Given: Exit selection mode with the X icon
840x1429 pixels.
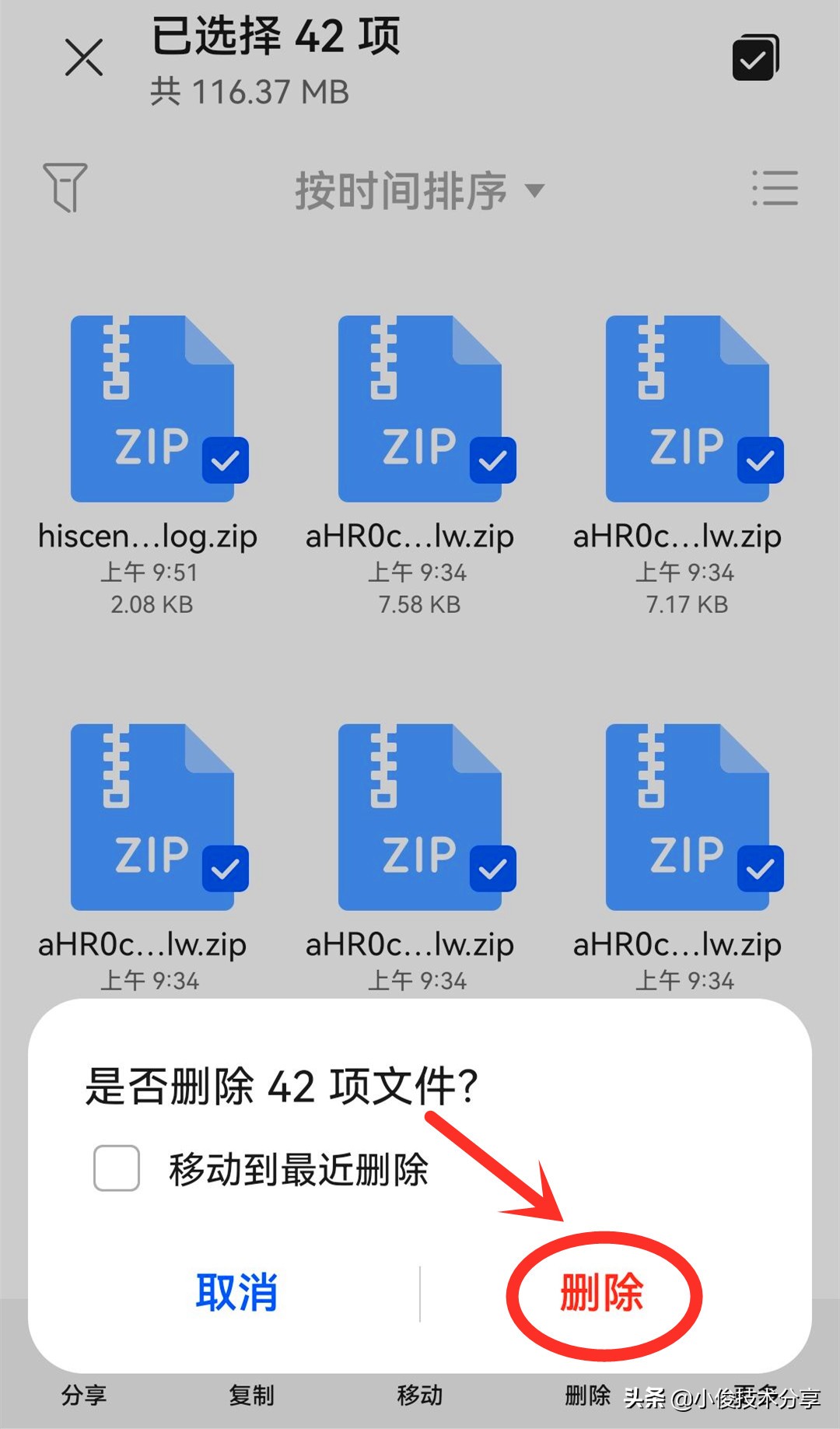Looking at the screenshot, I should click(x=84, y=58).
